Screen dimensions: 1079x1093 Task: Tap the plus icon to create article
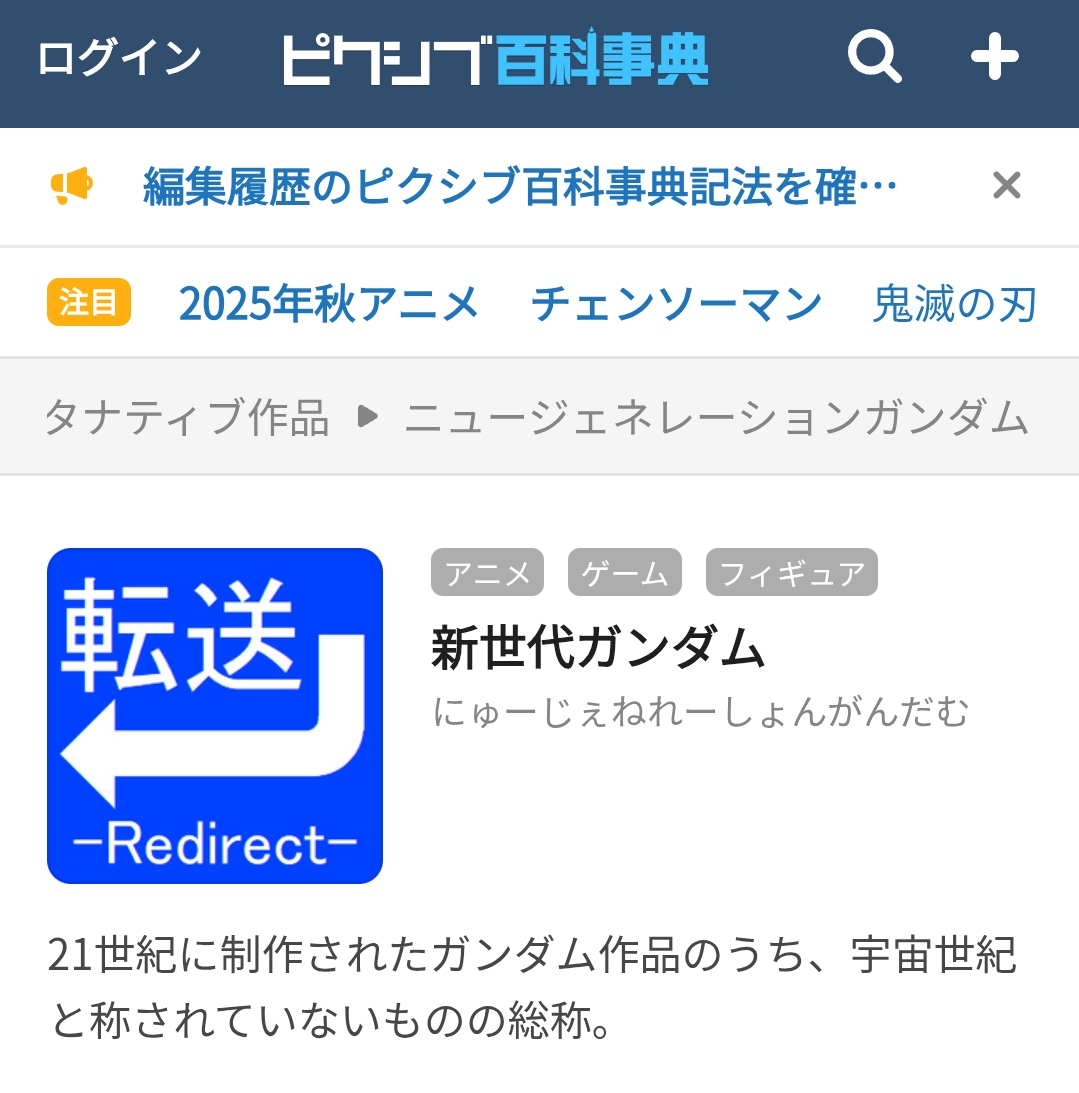(x=994, y=59)
